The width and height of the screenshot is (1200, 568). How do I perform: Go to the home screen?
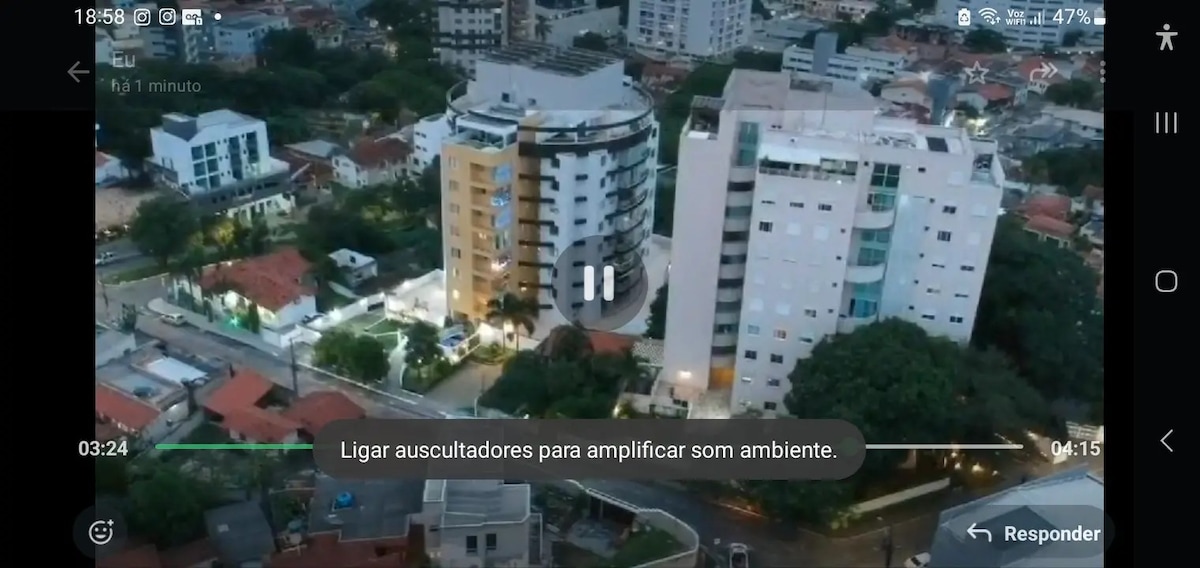1166,281
